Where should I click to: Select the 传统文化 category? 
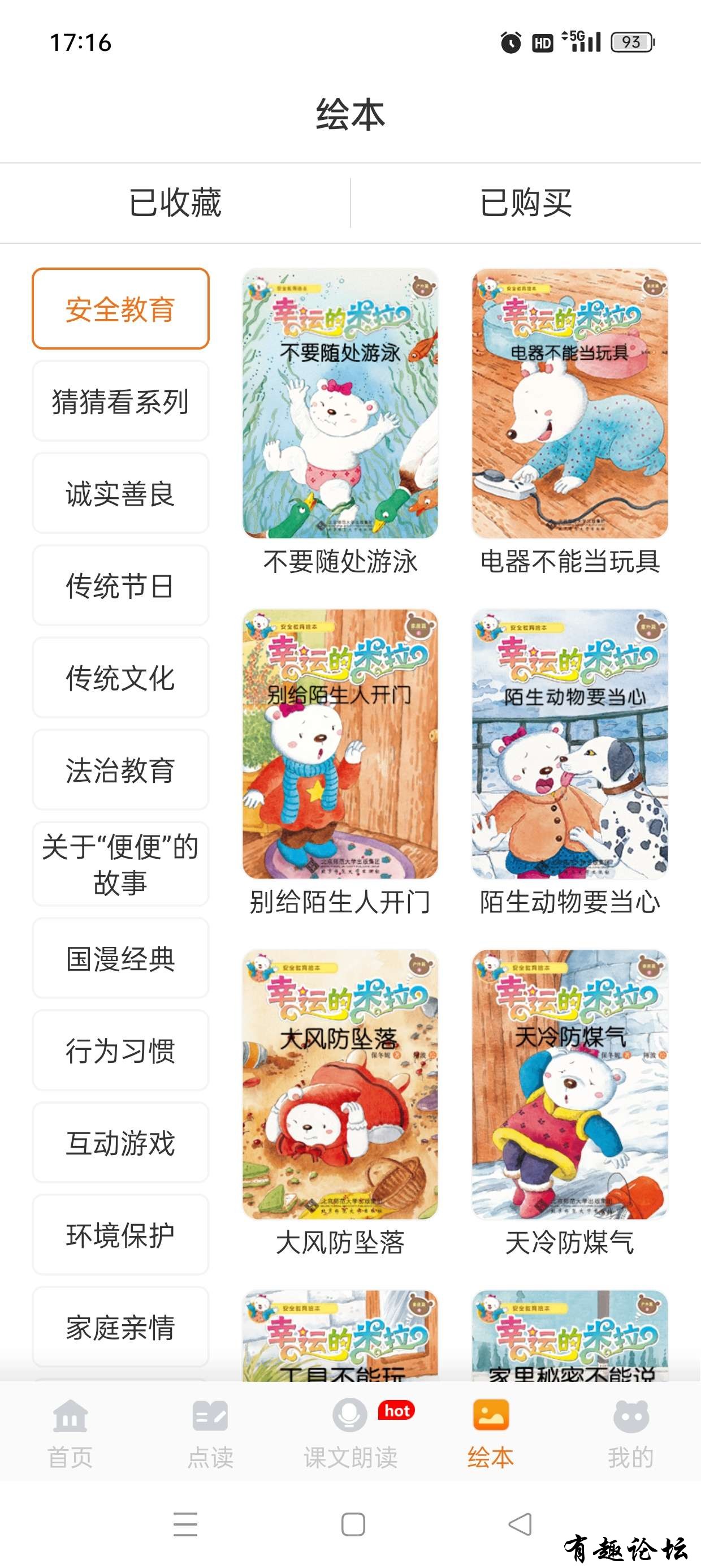coord(120,678)
